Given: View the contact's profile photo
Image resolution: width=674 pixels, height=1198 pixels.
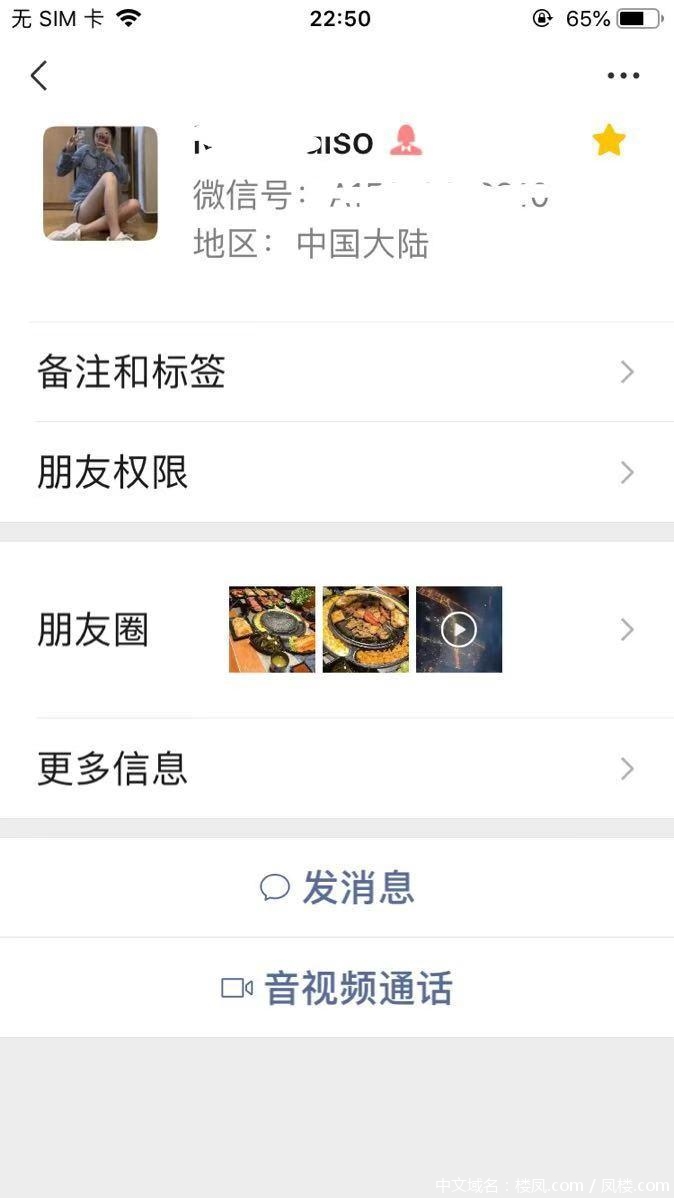Looking at the screenshot, I should tap(100, 183).
